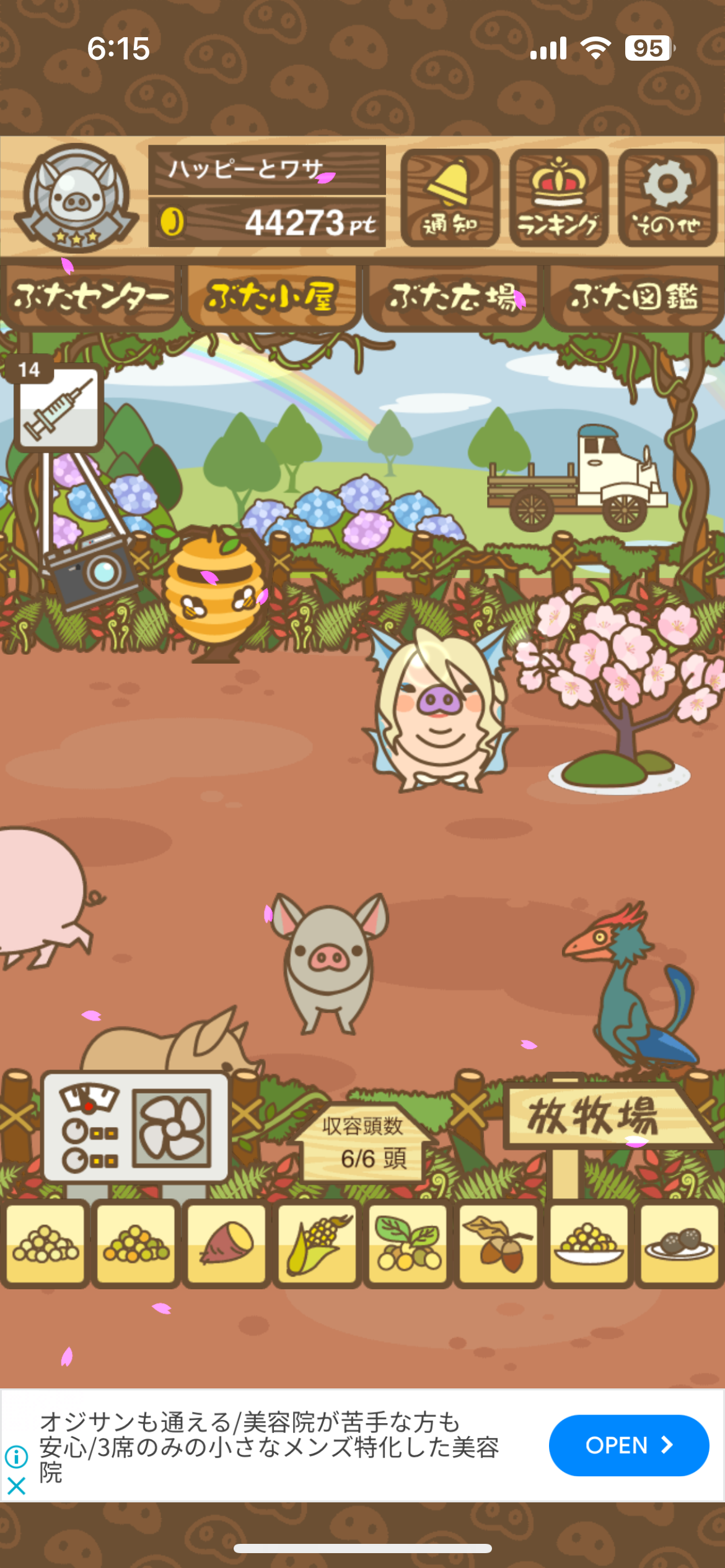Switch to the ぶた広場 tab
The image size is (725, 1568).
(x=454, y=297)
